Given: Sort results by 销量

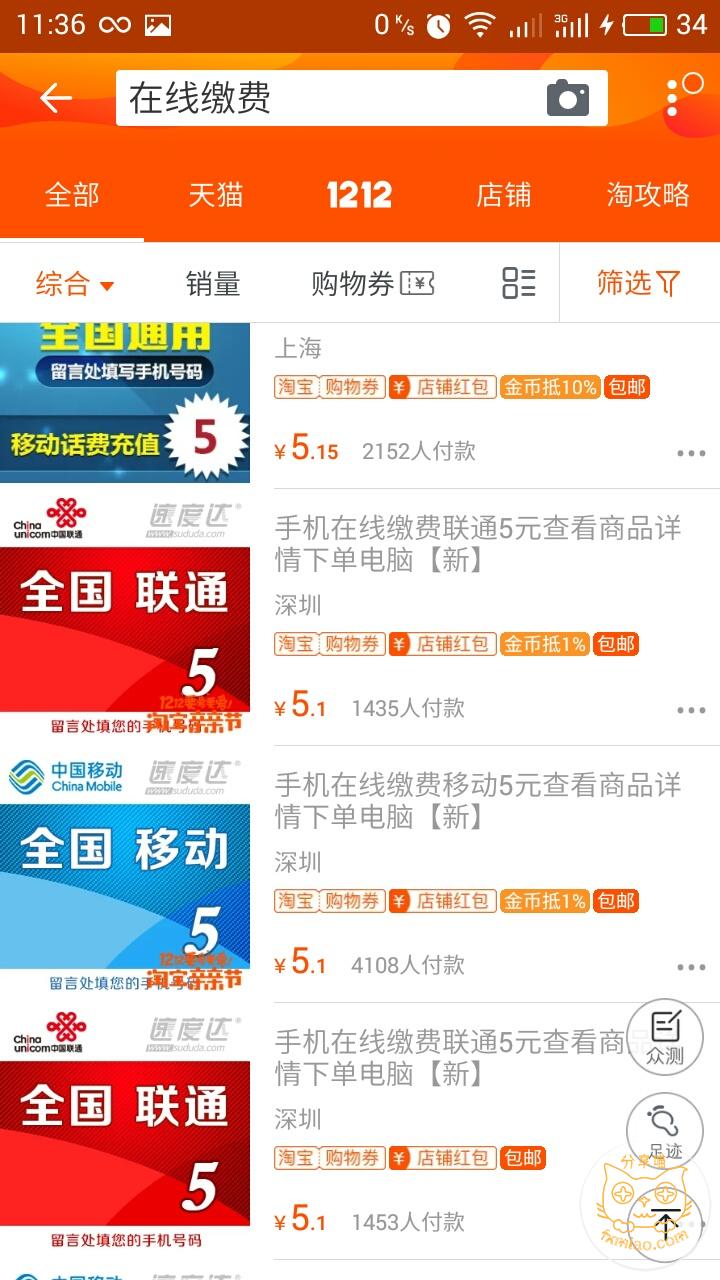Looking at the screenshot, I should 213,284.
